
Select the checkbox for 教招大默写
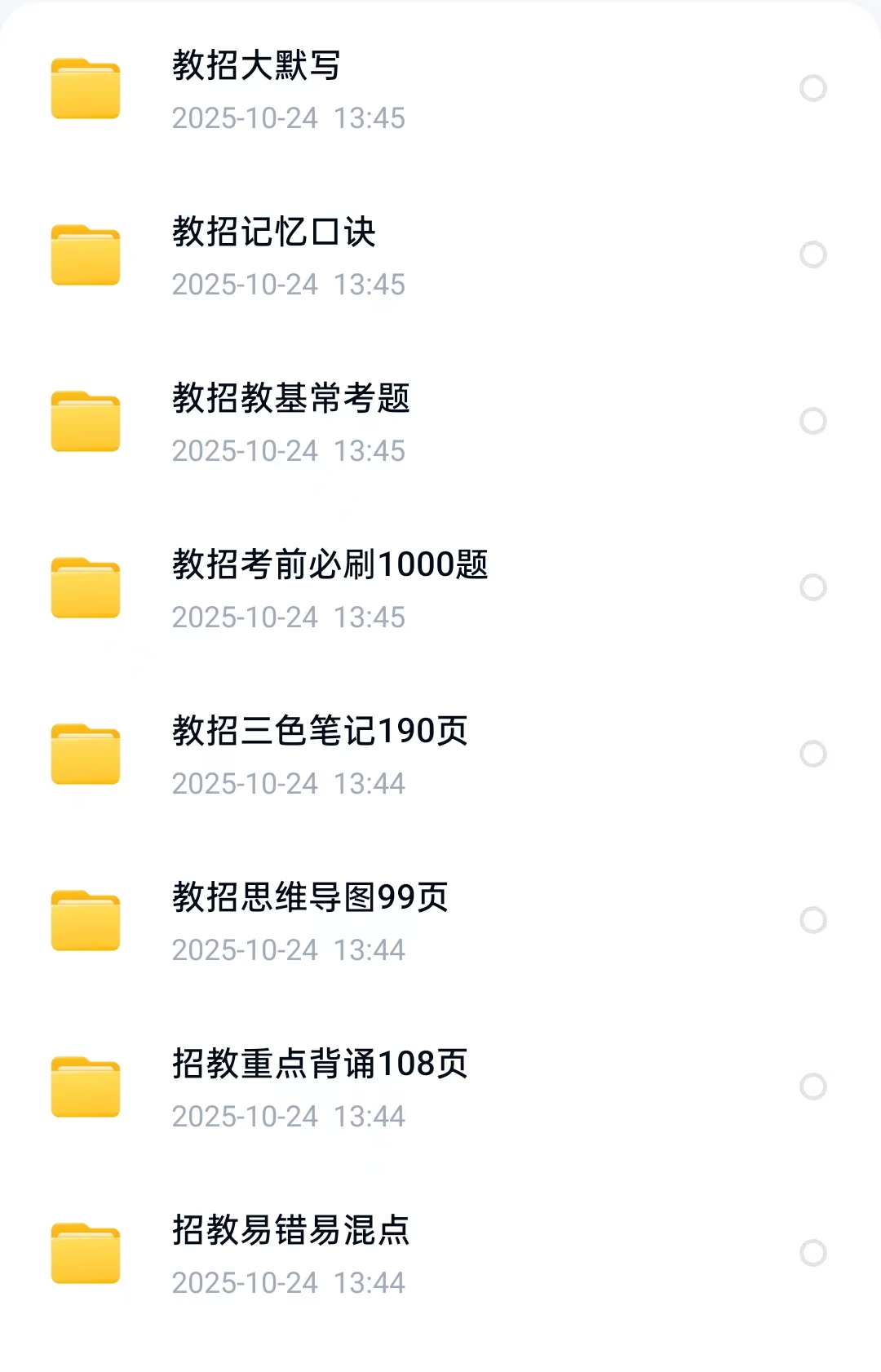coord(812,86)
